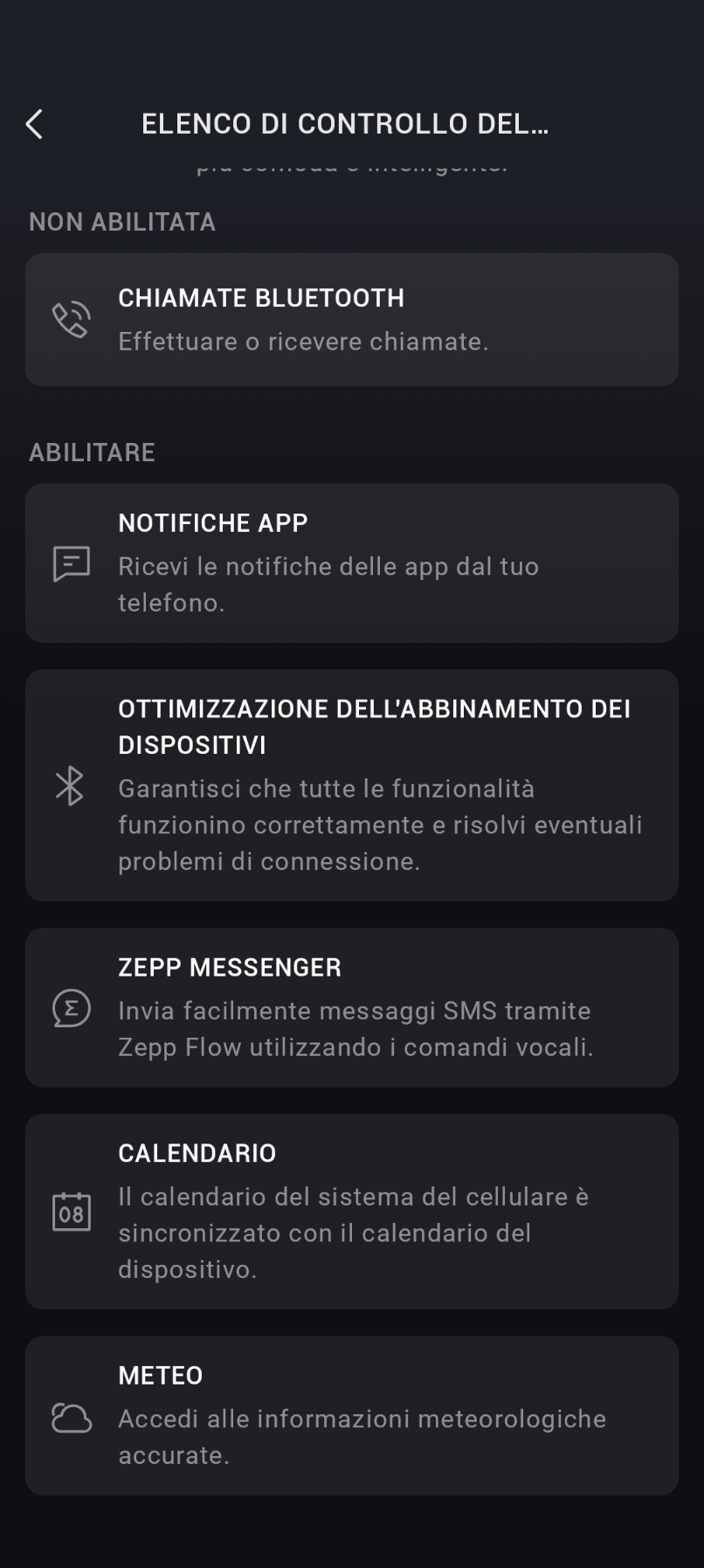Open Chiamate Bluetooth settings

tap(351, 320)
